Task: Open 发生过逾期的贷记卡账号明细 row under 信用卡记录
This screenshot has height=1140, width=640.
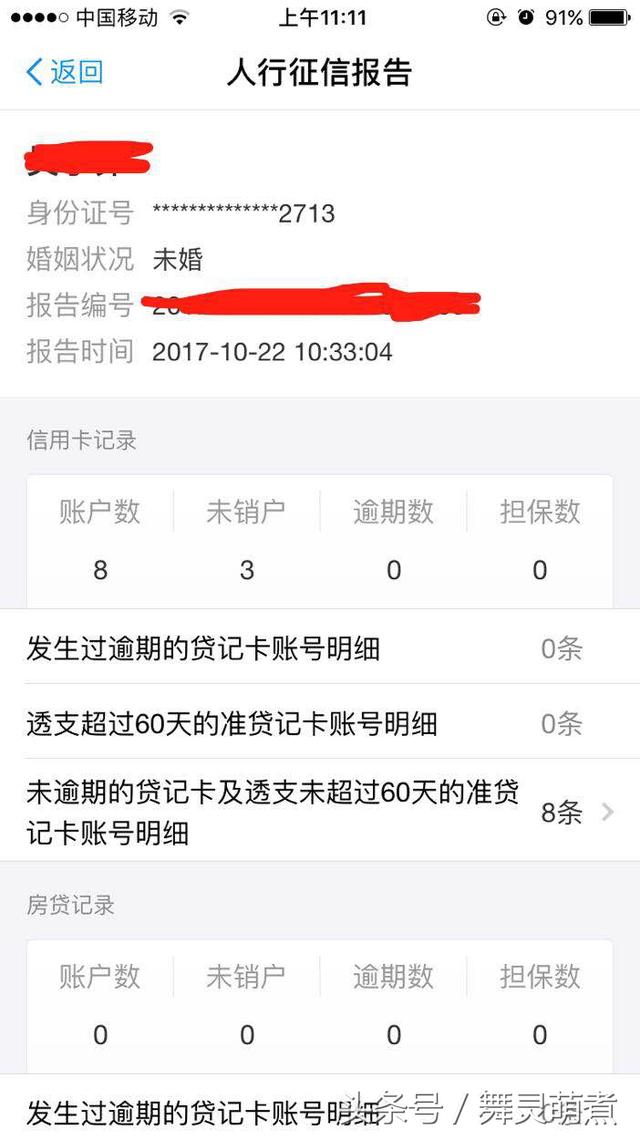Action: point(320,648)
